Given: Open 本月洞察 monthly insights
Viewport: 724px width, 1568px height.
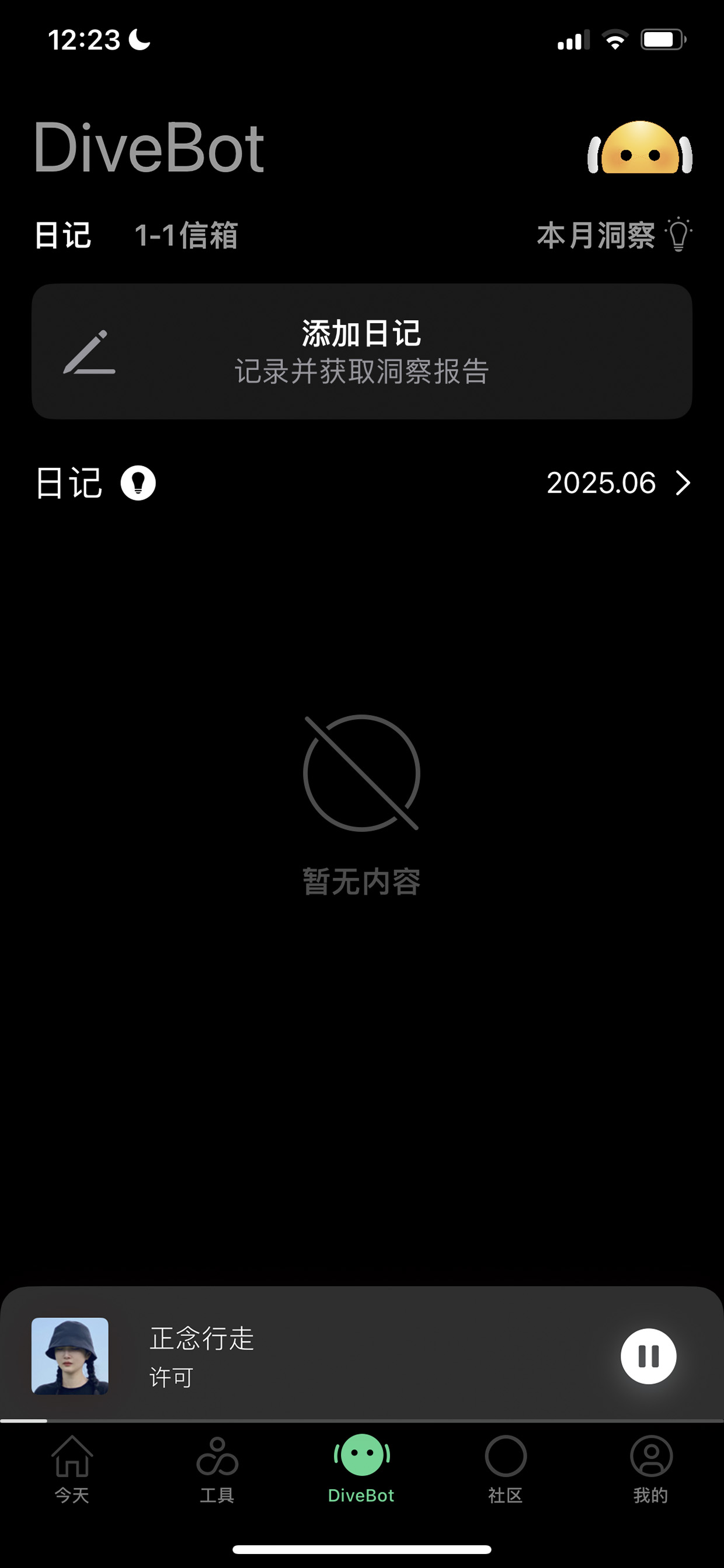Looking at the screenshot, I should point(614,235).
